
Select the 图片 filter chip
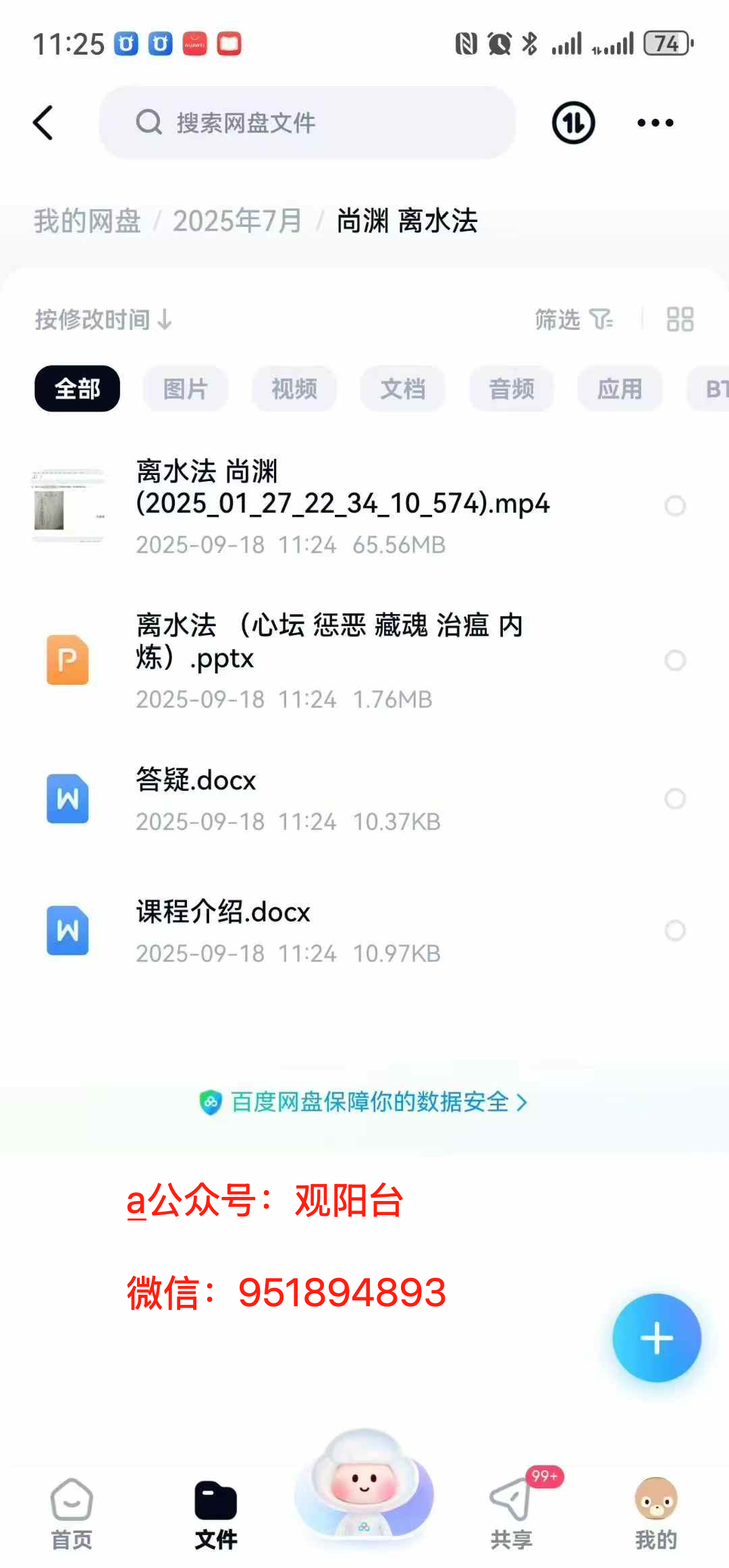(x=185, y=389)
